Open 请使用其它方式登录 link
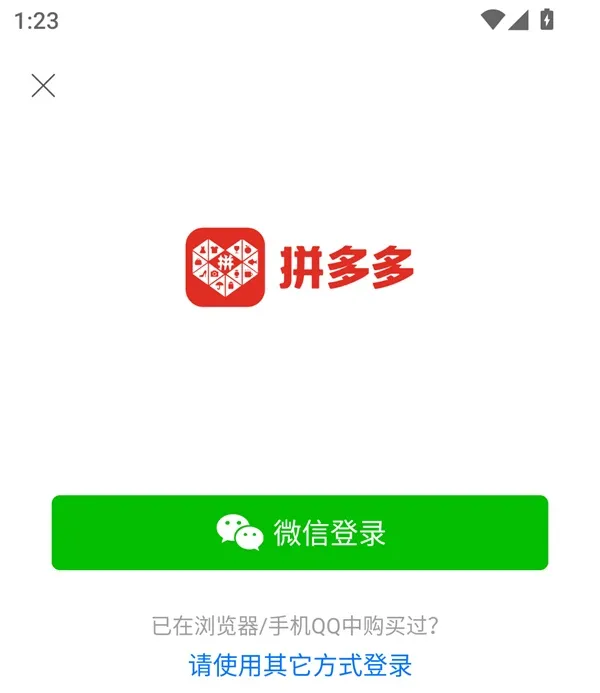 click(x=300, y=665)
